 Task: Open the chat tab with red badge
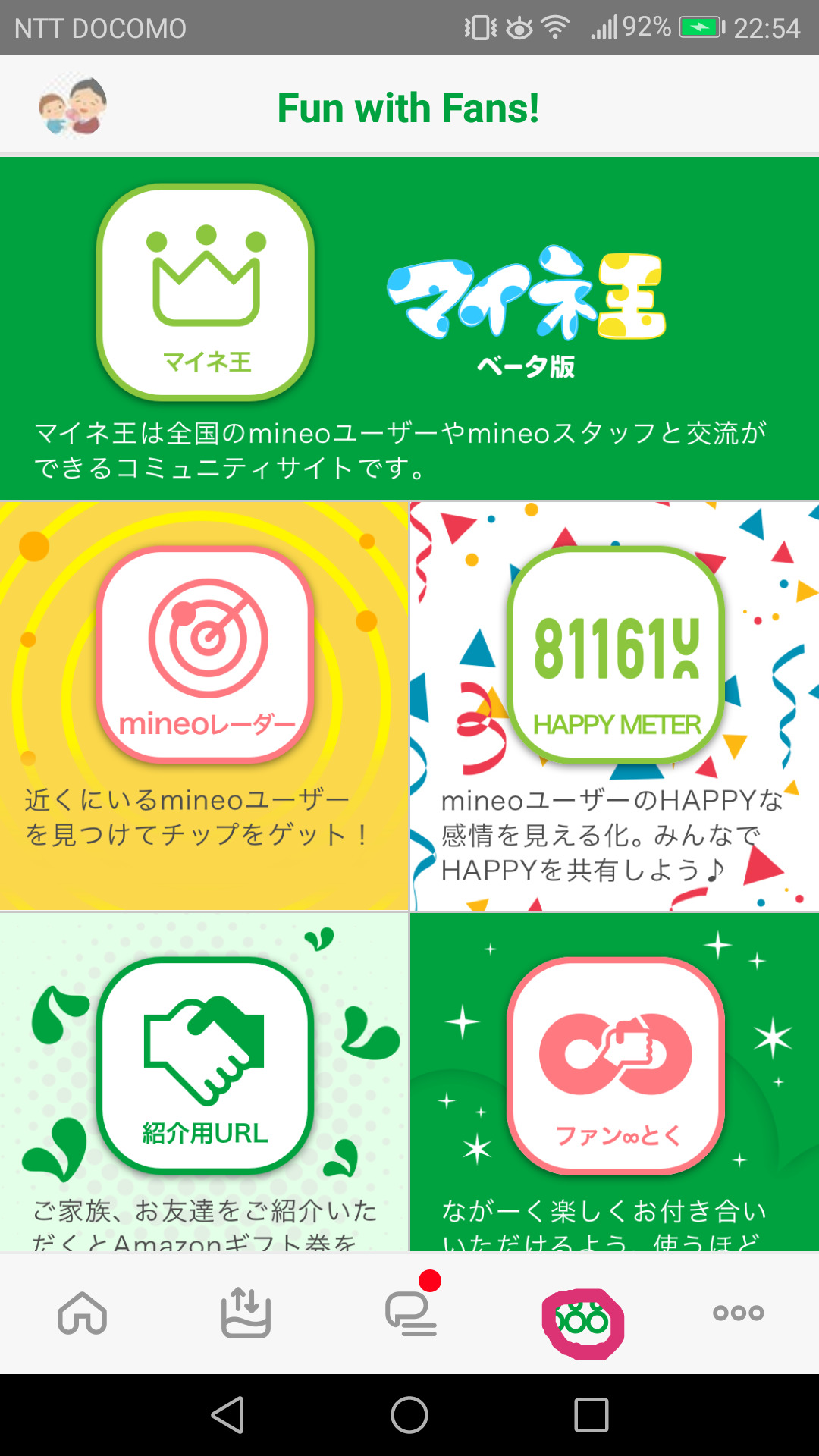tap(411, 1313)
